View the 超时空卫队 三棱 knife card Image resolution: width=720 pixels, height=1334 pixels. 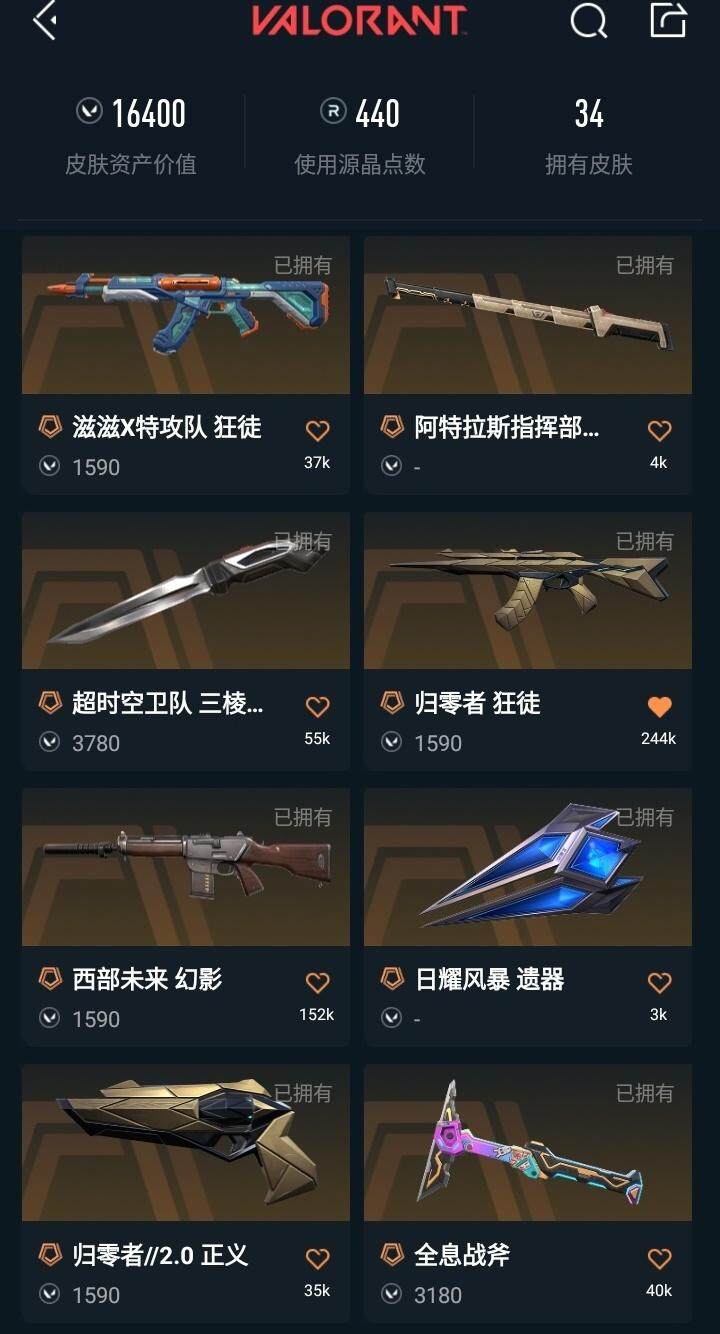pyautogui.click(x=186, y=592)
